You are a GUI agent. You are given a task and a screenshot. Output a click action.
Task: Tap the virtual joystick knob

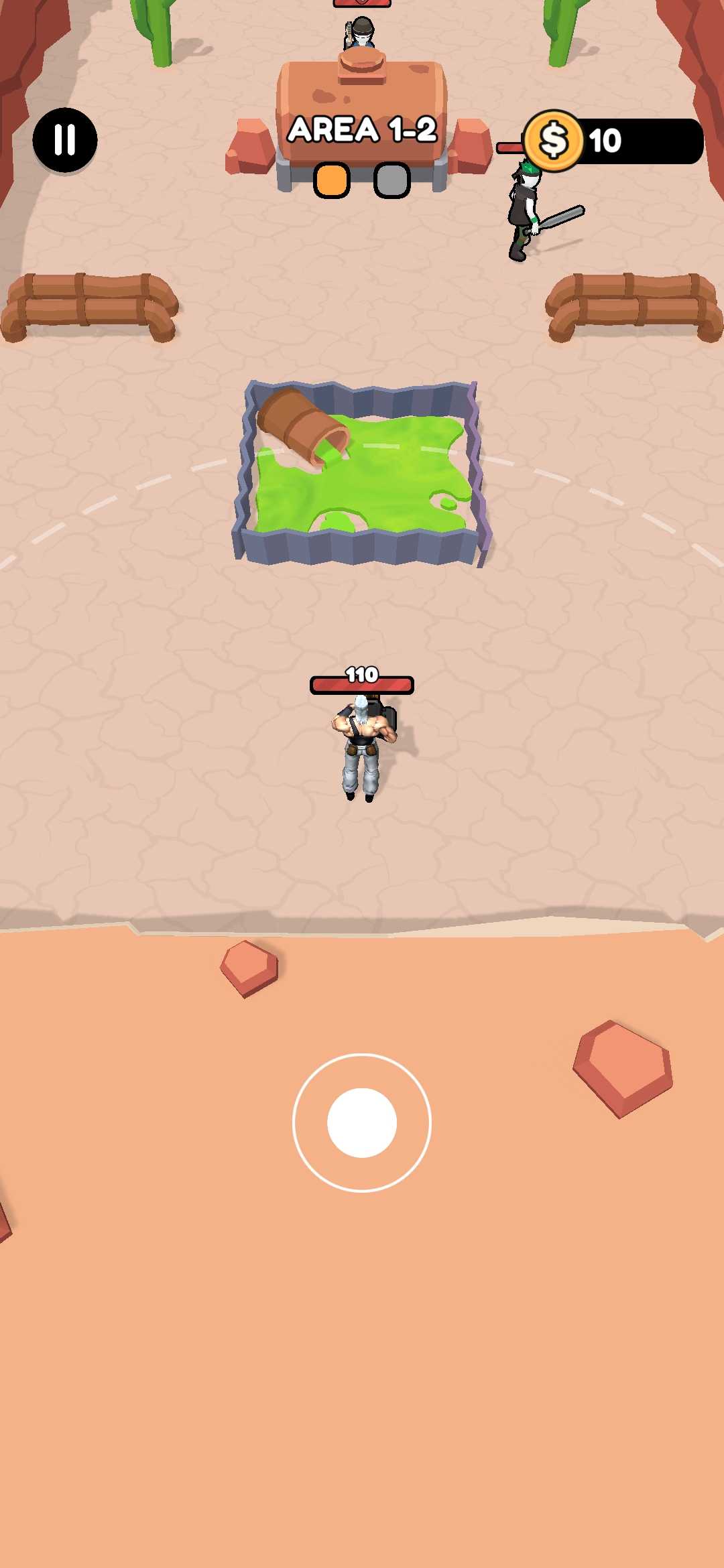(x=362, y=1122)
